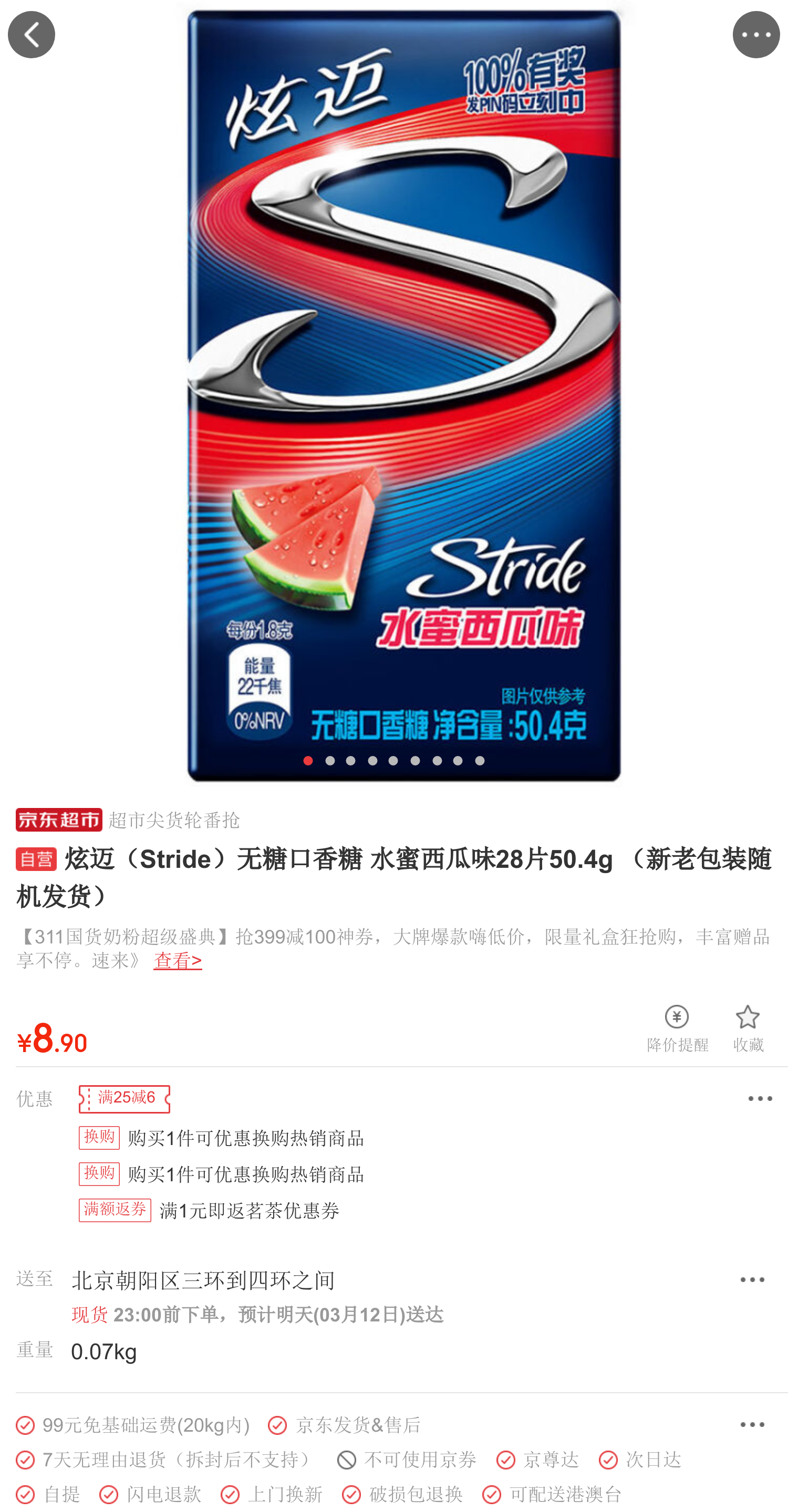Open the first 换购 exchange-purchase offer
788x1512 pixels.
pyautogui.click(x=223, y=1138)
